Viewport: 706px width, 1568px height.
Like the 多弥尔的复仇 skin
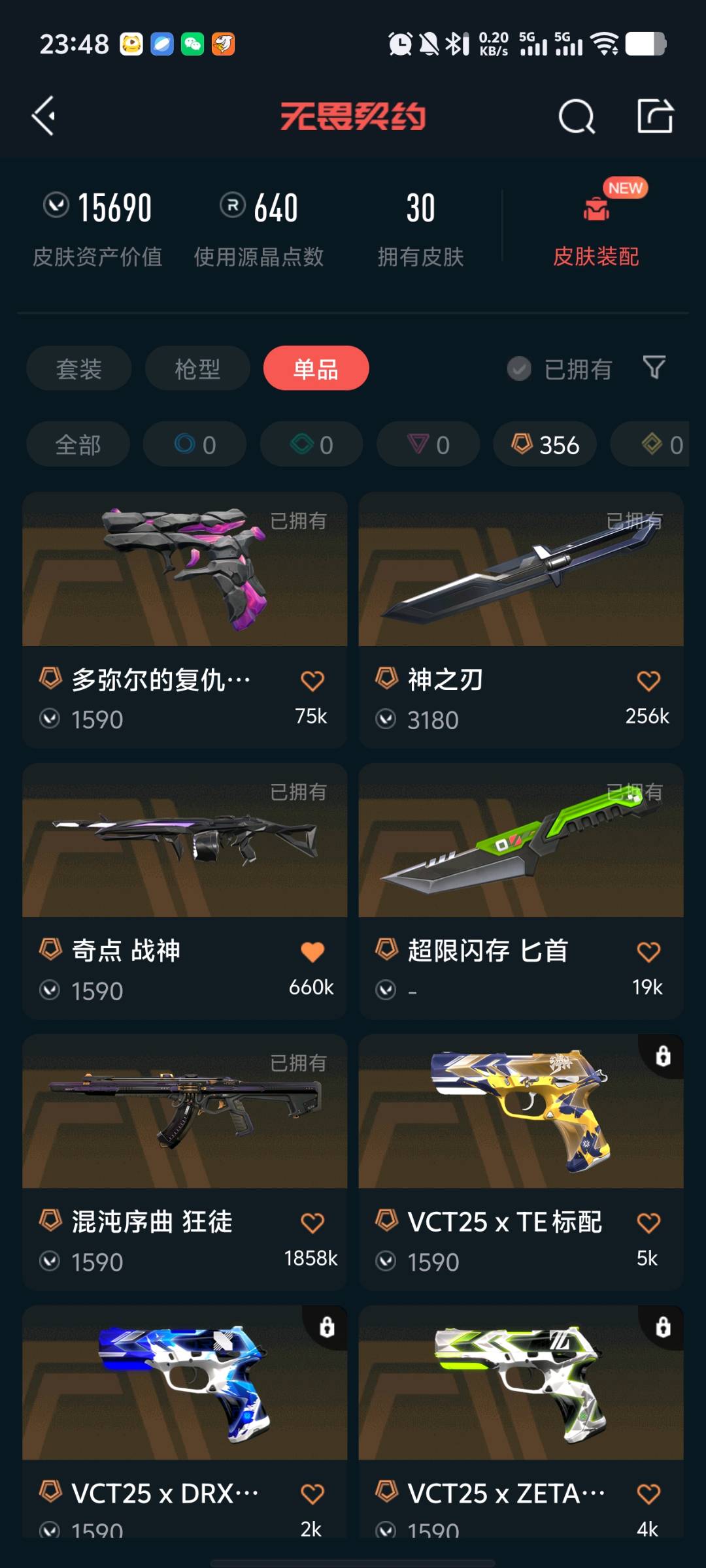tap(312, 681)
